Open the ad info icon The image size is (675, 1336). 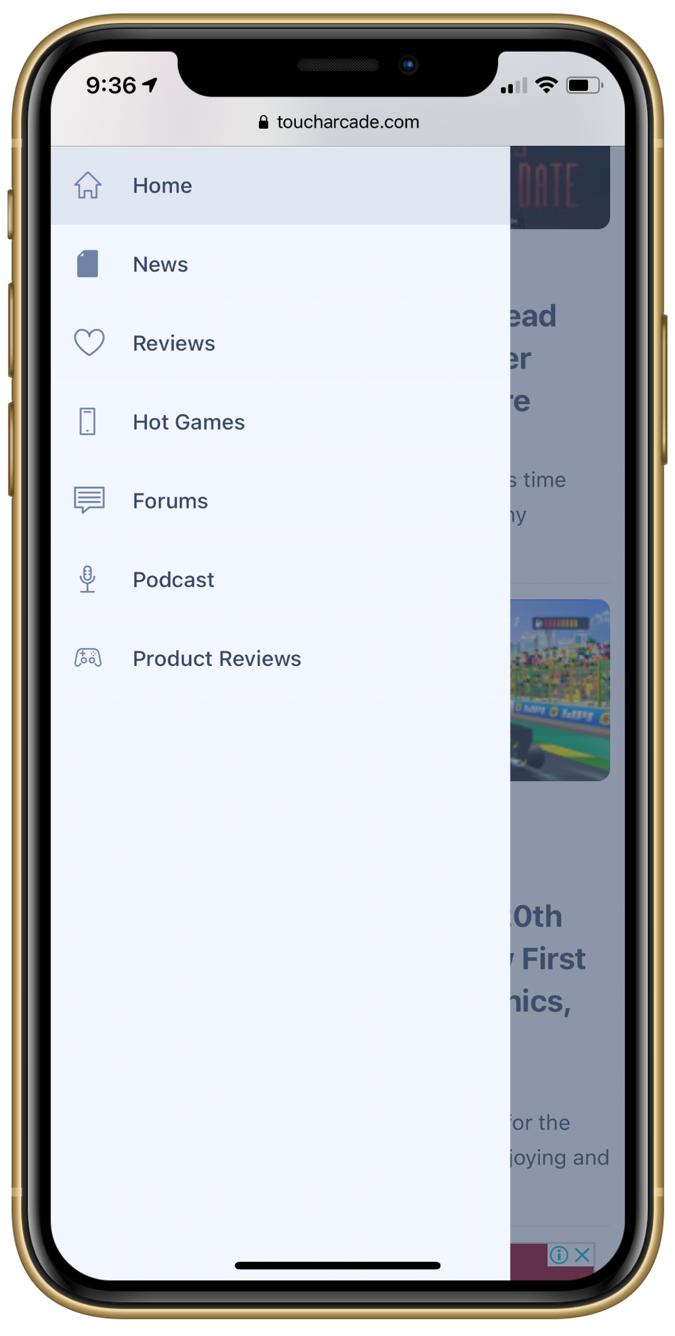(x=559, y=1254)
